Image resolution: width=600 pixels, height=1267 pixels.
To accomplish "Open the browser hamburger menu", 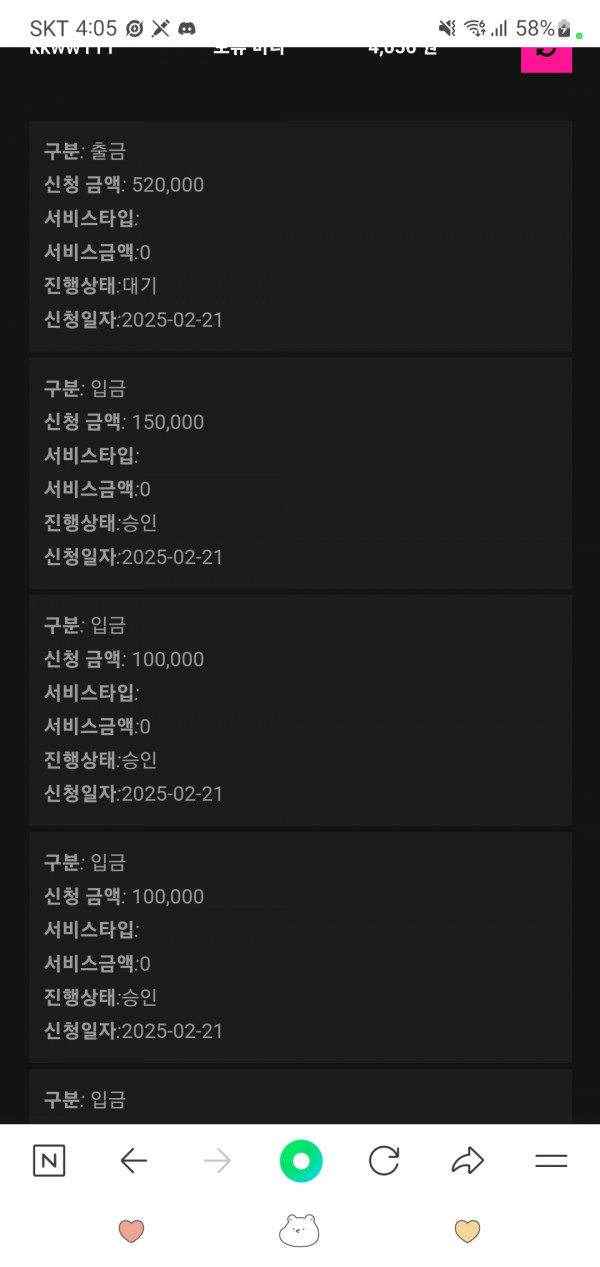I will [551, 1161].
